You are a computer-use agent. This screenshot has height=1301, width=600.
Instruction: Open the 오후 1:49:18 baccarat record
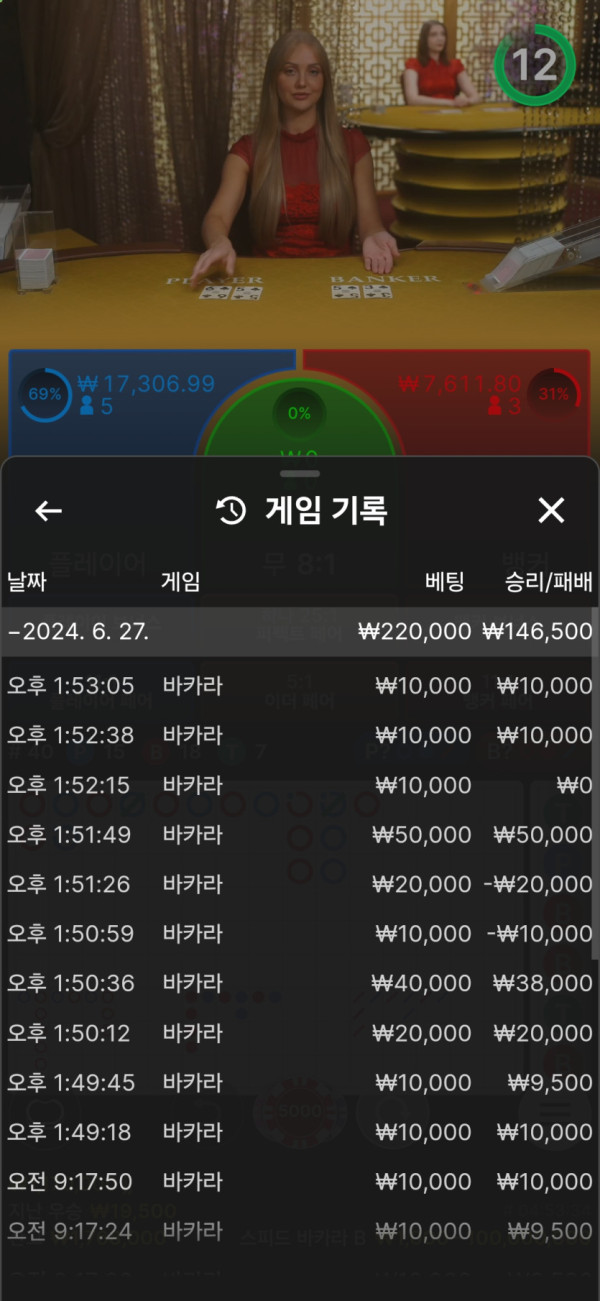(x=298, y=1132)
